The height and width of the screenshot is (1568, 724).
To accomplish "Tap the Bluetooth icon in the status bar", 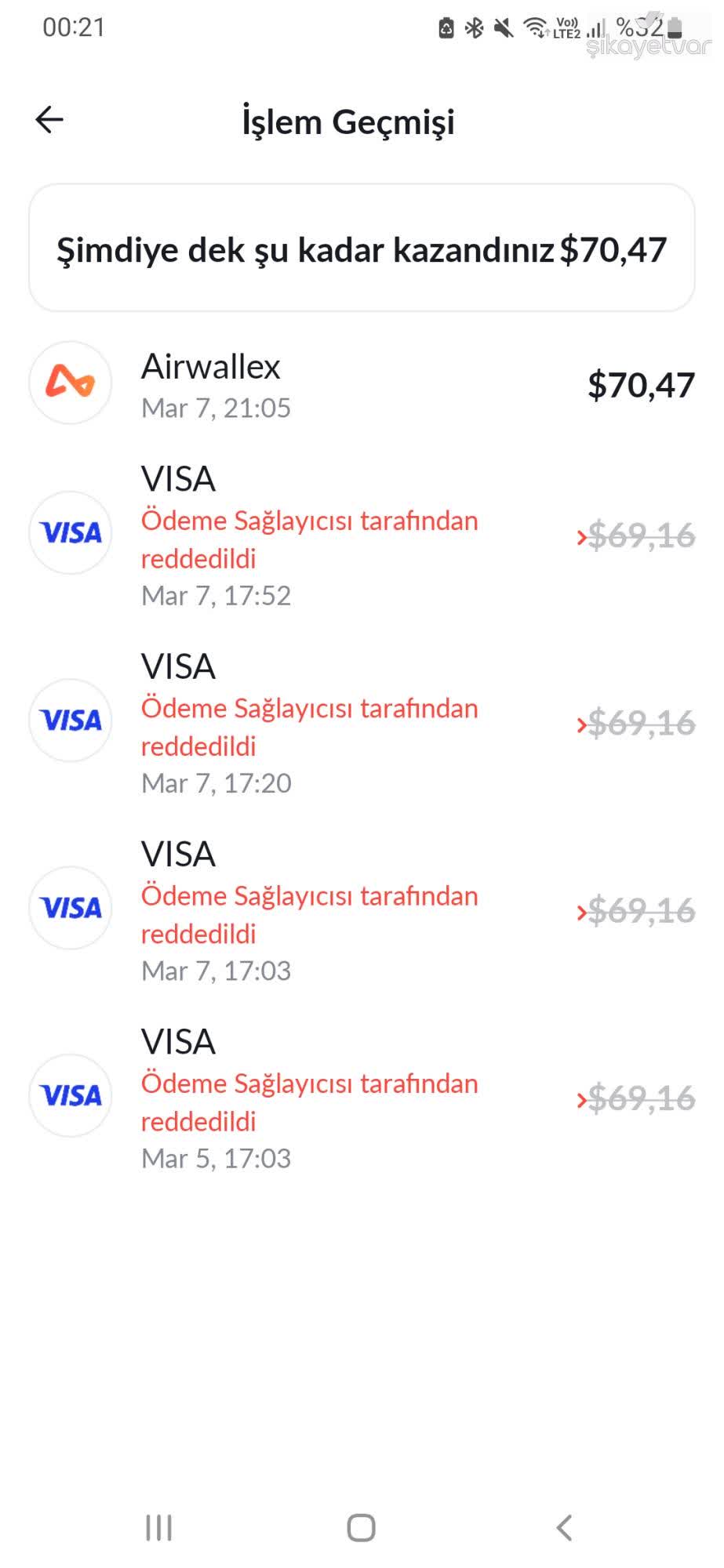I will [x=474, y=28].
